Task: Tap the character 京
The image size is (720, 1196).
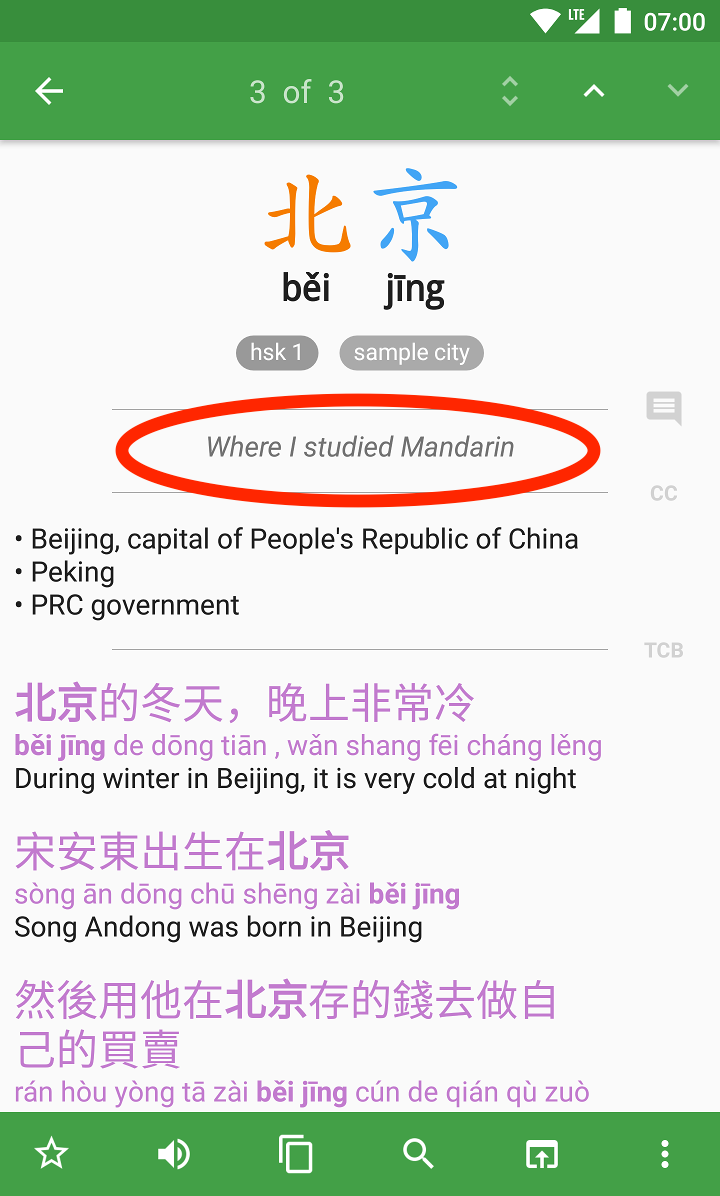Action: (415, 217)
